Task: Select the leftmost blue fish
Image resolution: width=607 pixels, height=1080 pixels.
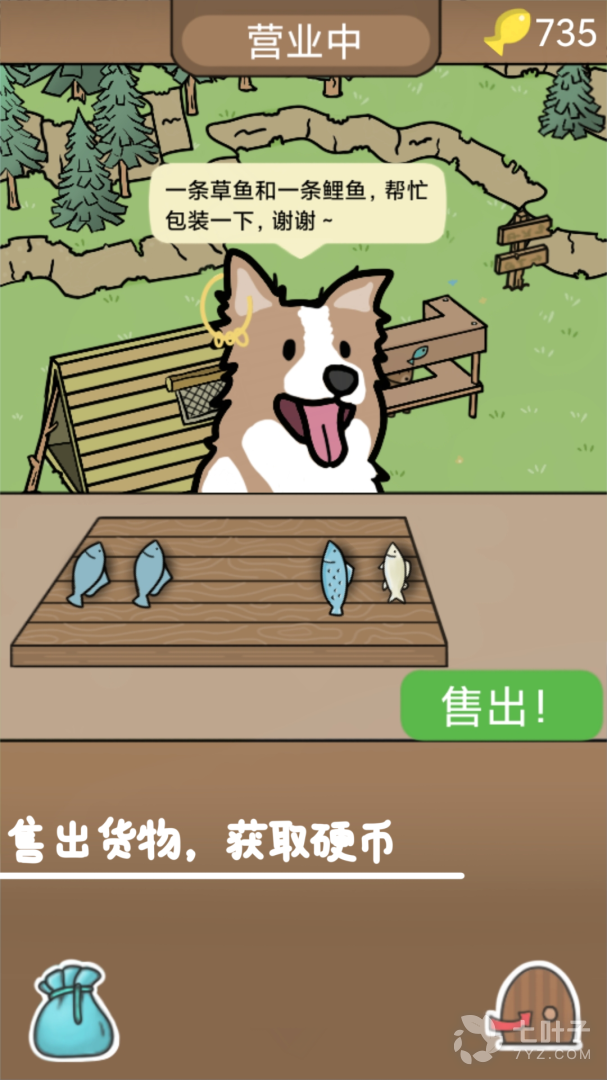Action: point(87,573)
